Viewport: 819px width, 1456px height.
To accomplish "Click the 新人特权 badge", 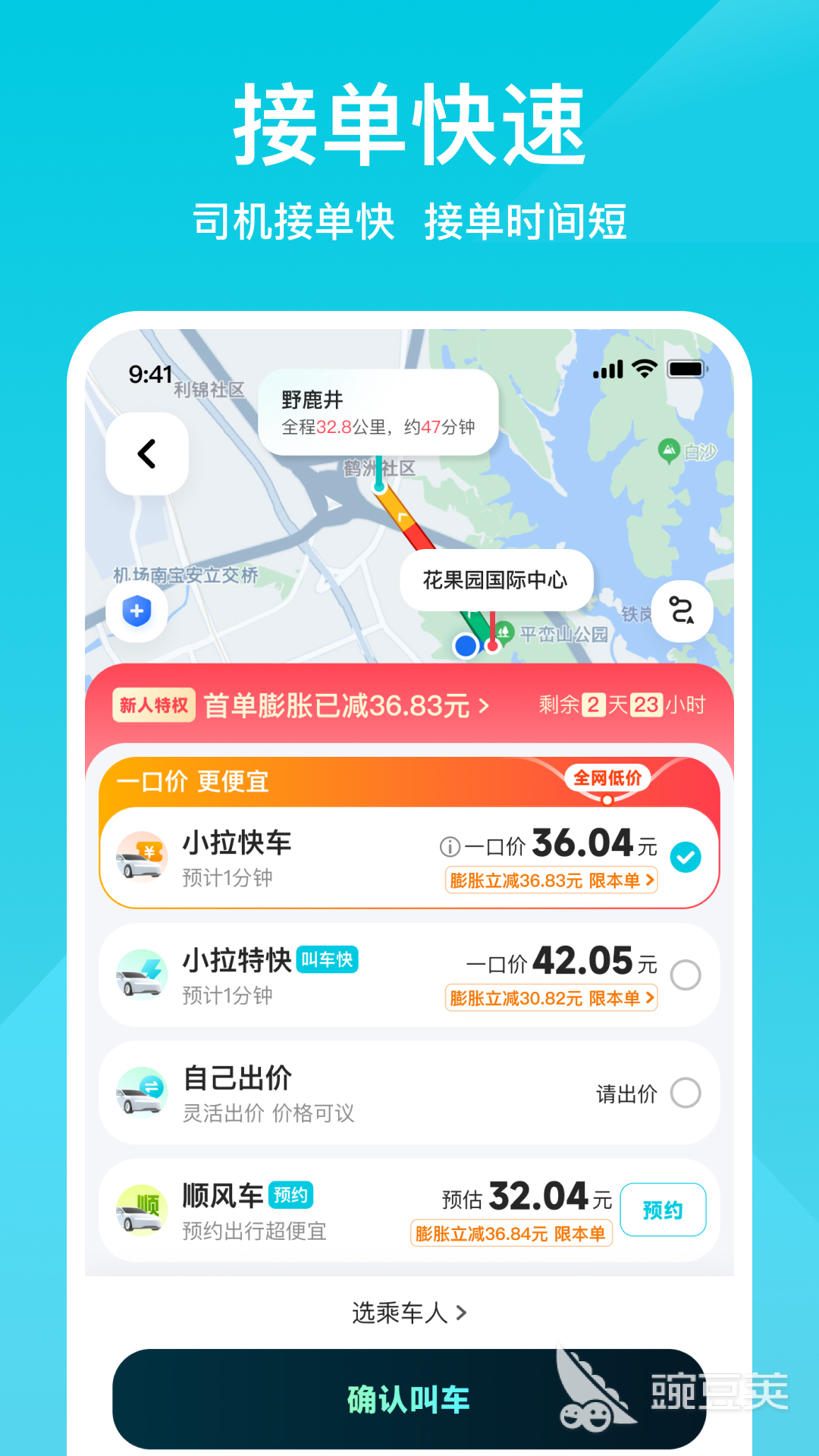I will point(152,705).
